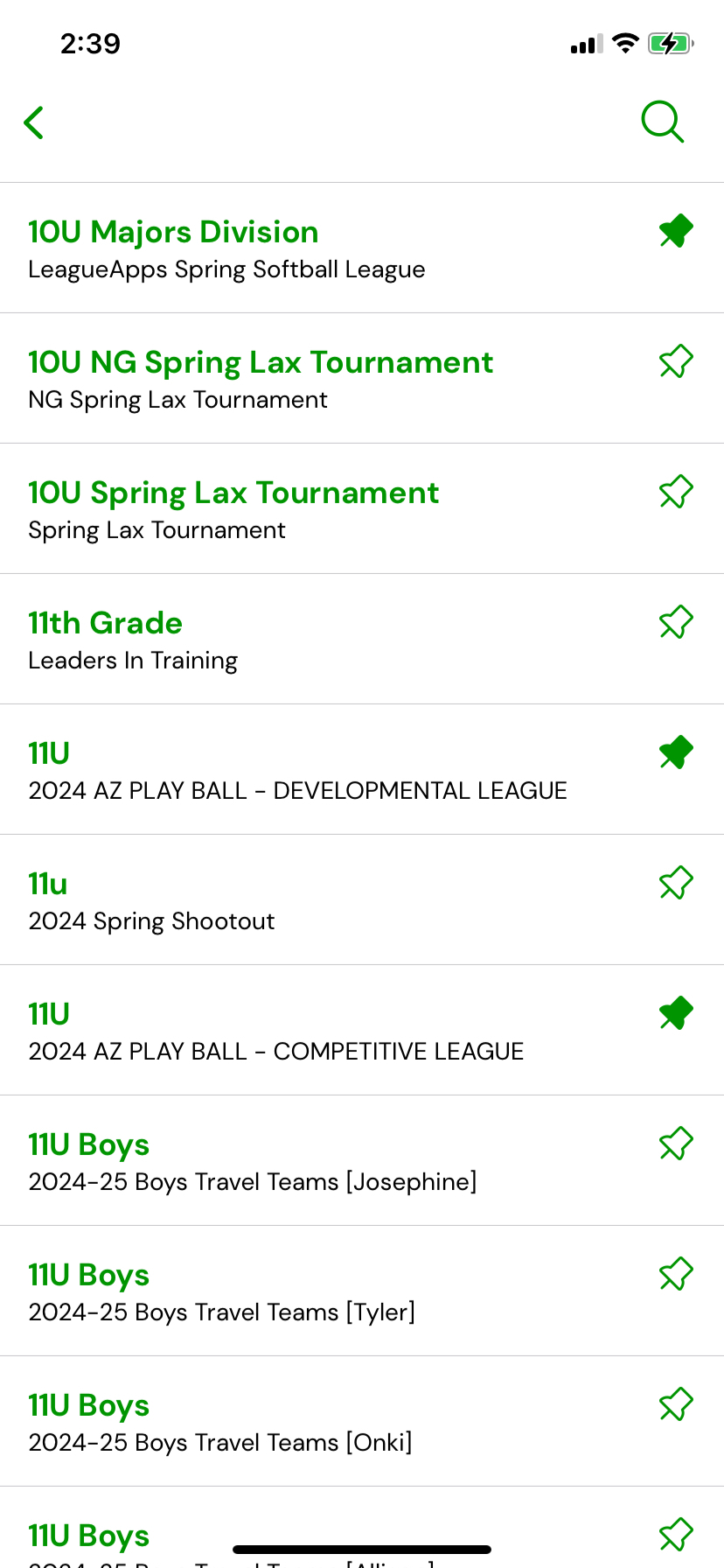Pin 11u Spring Shootout team
724x1568 pixels.
coord(676,883)
